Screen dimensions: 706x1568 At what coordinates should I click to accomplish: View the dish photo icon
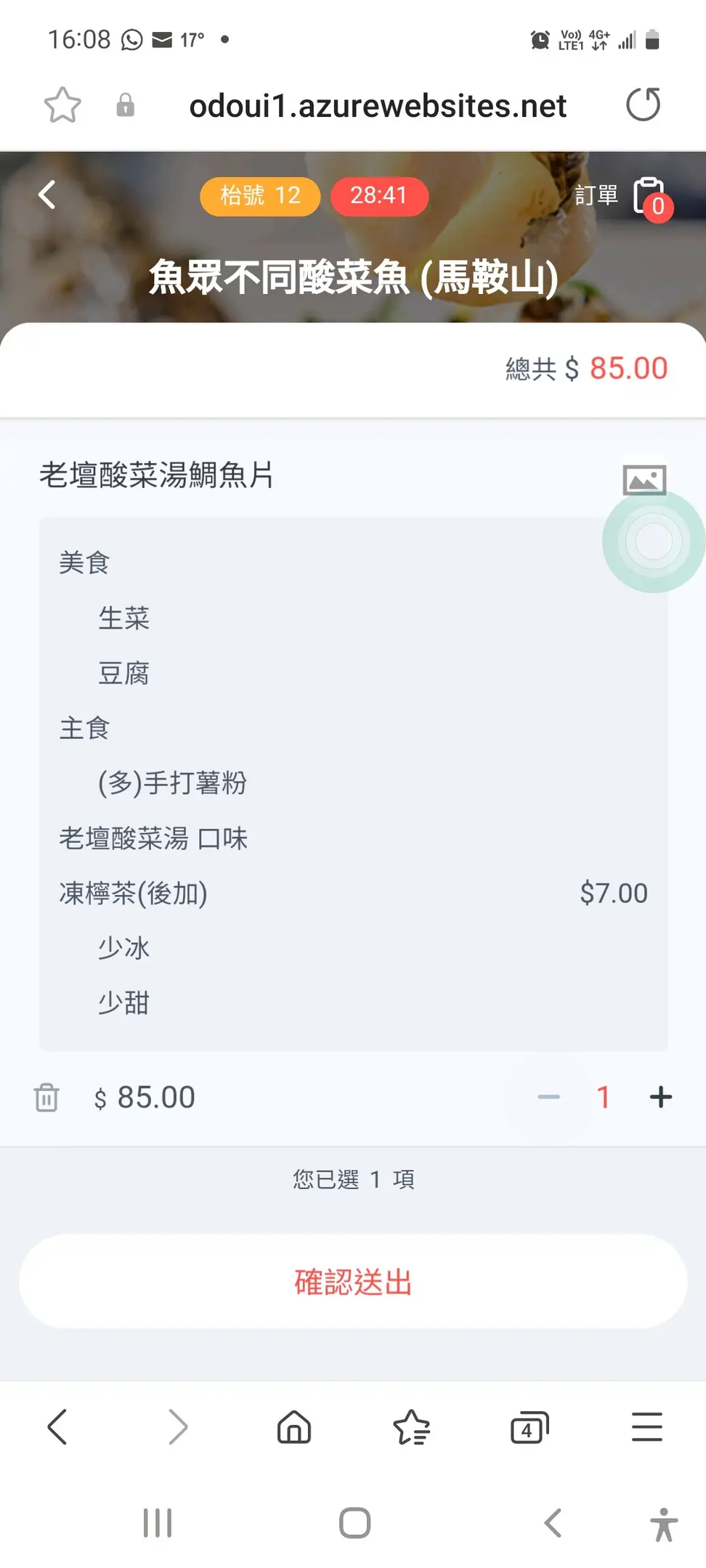[x=644, y=481]
